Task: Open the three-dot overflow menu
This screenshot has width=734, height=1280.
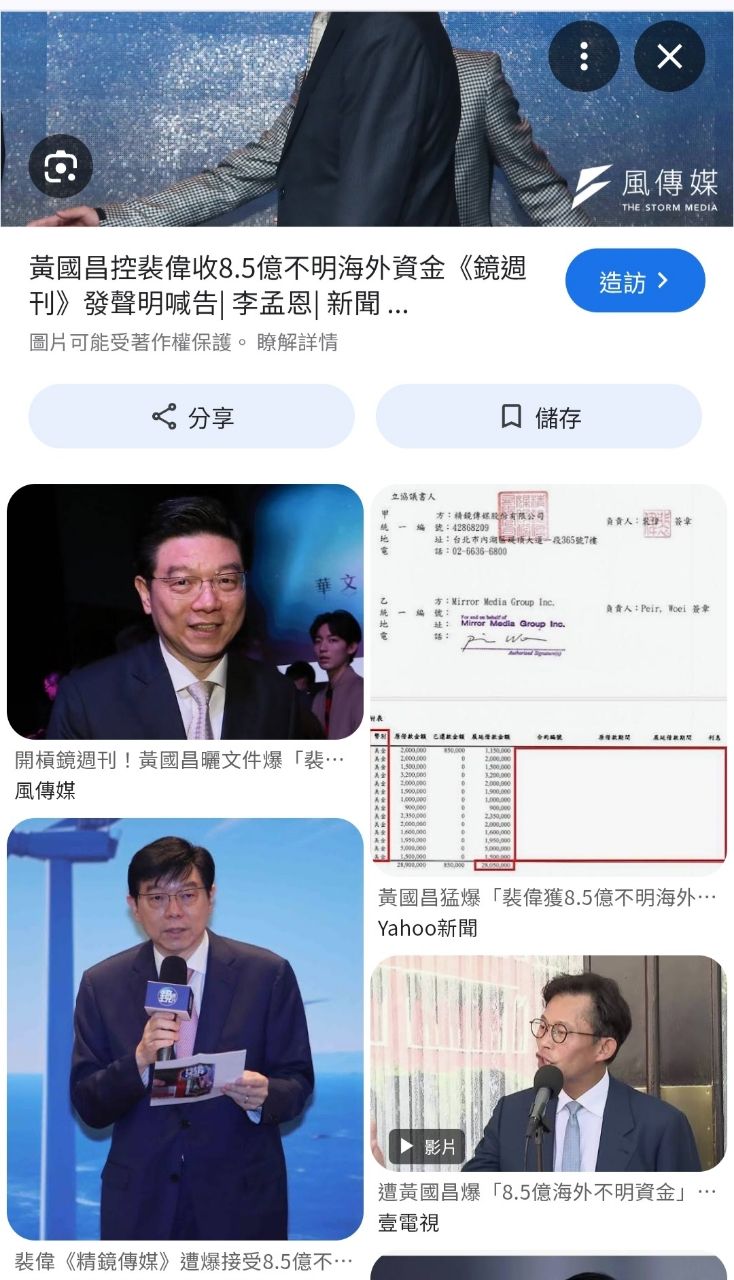Action: [584, 56]
